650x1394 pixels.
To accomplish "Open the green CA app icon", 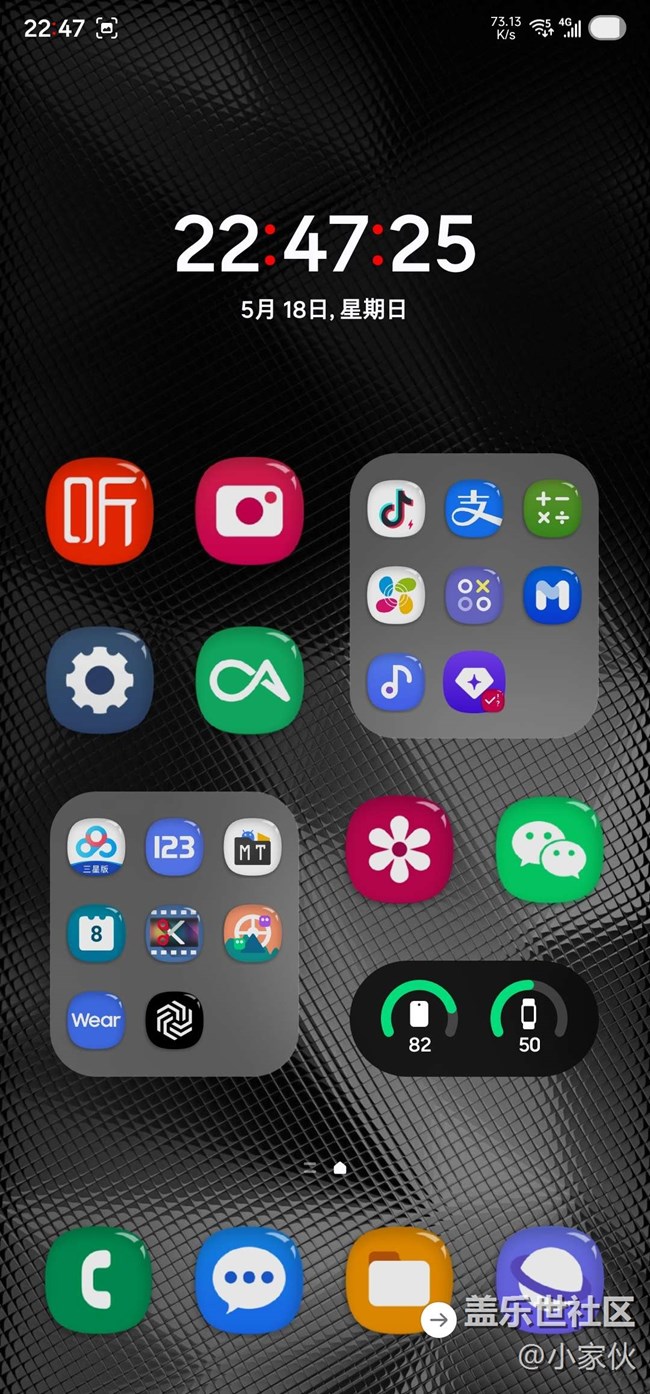I will pos(249,680).
